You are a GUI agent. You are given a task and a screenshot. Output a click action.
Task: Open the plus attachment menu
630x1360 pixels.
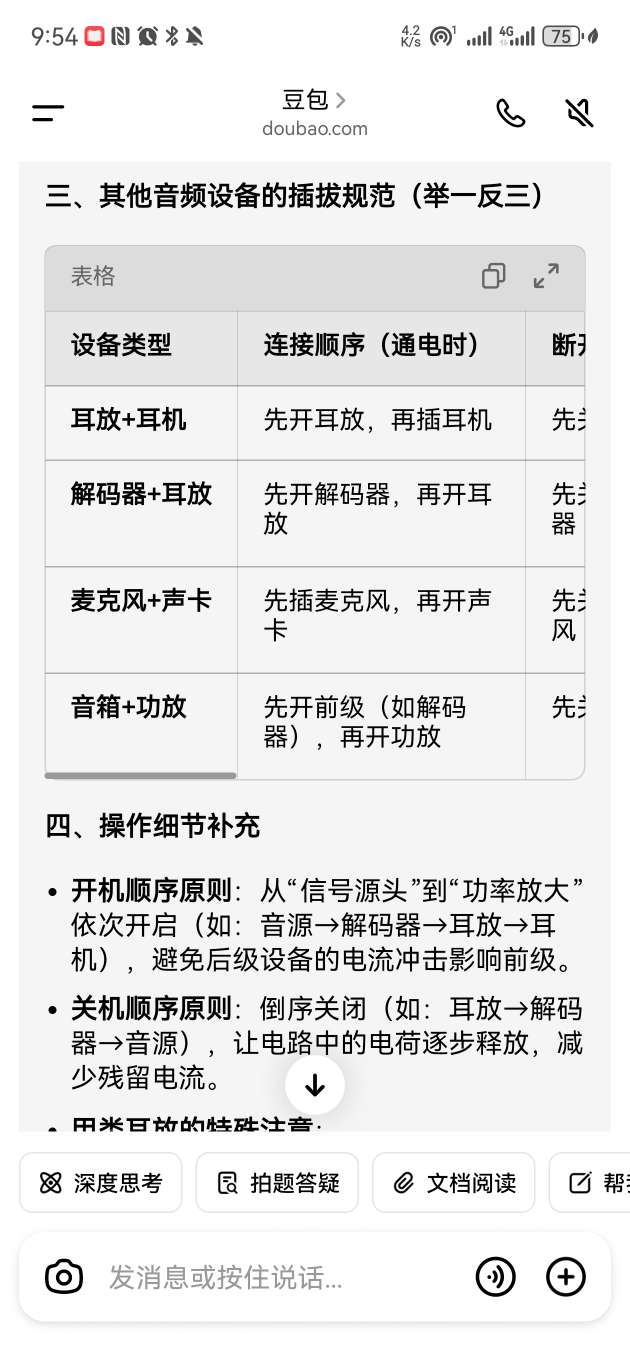[565, 1277]
